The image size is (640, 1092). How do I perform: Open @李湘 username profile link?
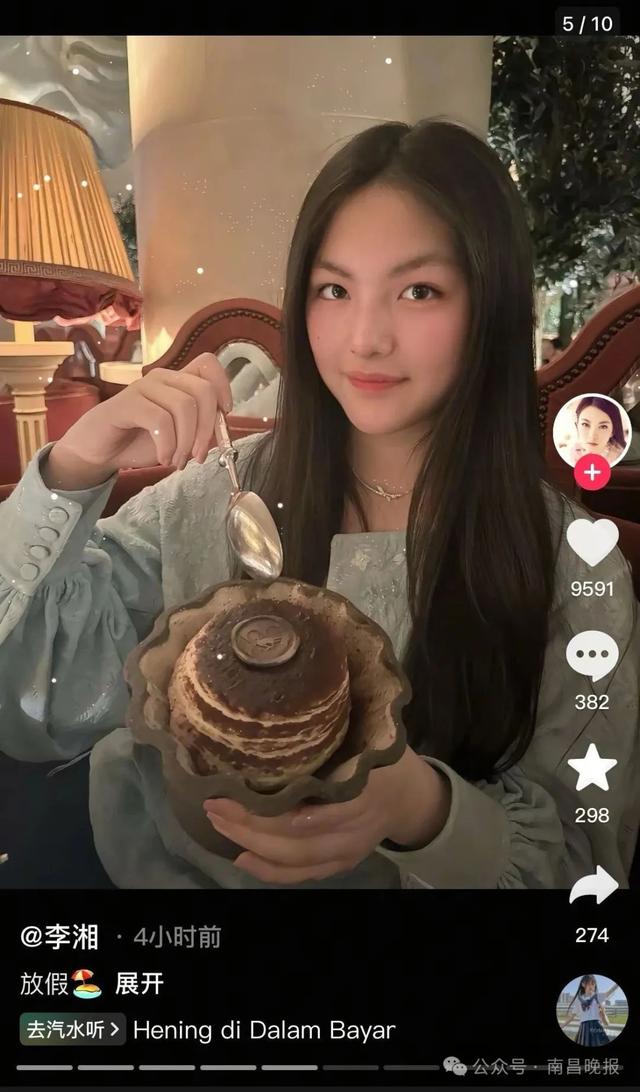click(60, 937)
